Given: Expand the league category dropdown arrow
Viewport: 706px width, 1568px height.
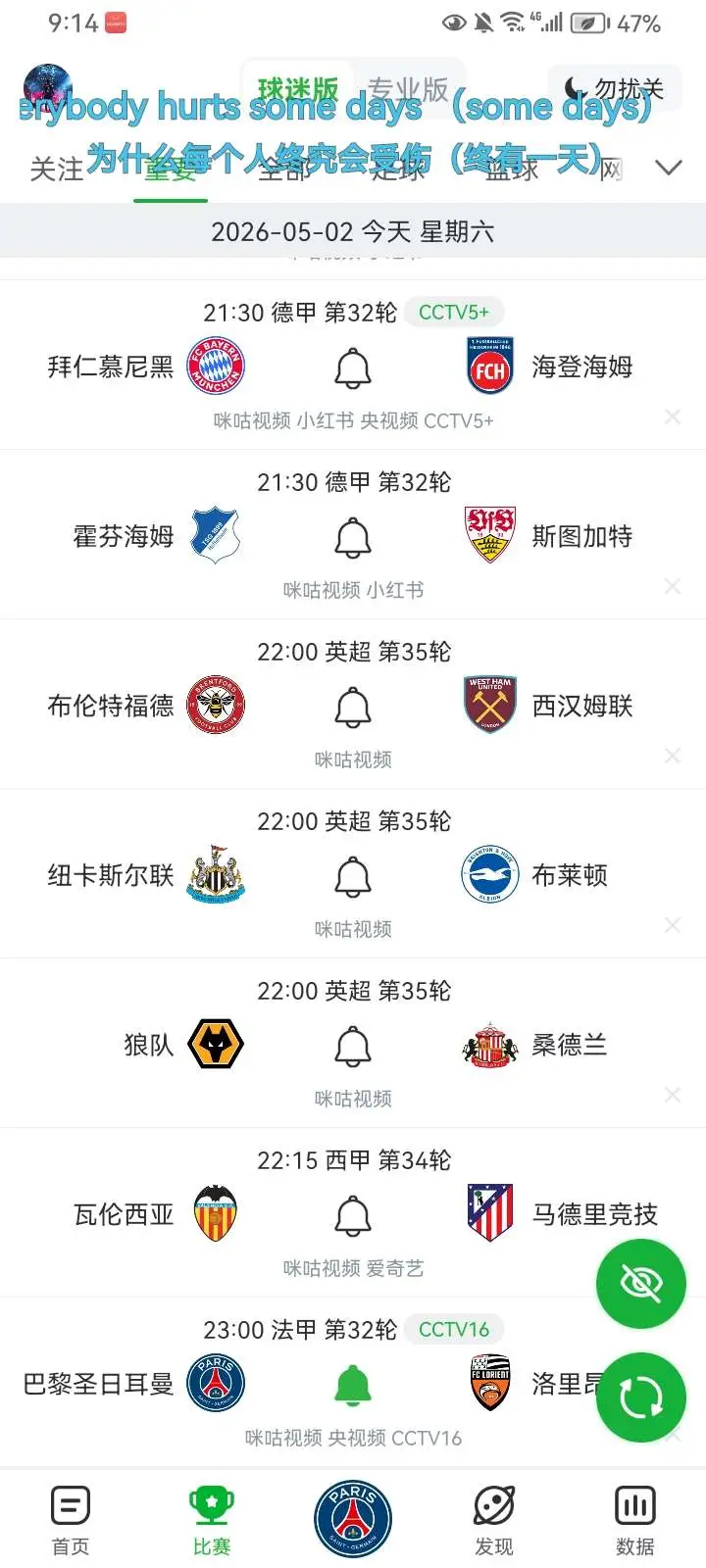Looking at the screenshot, I should click(x=669, y=169).
